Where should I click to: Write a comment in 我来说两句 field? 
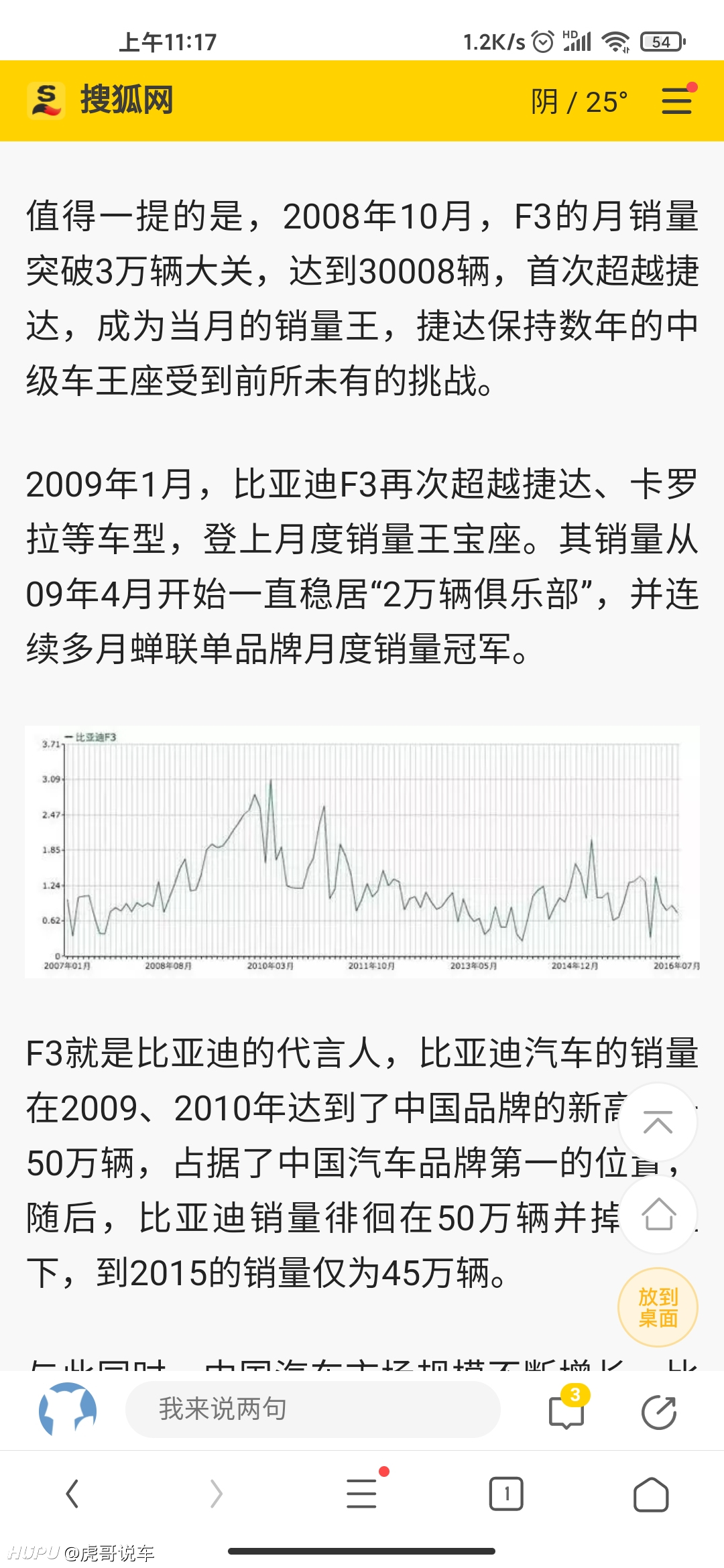pyautogui.click(x=312, y=1409)
